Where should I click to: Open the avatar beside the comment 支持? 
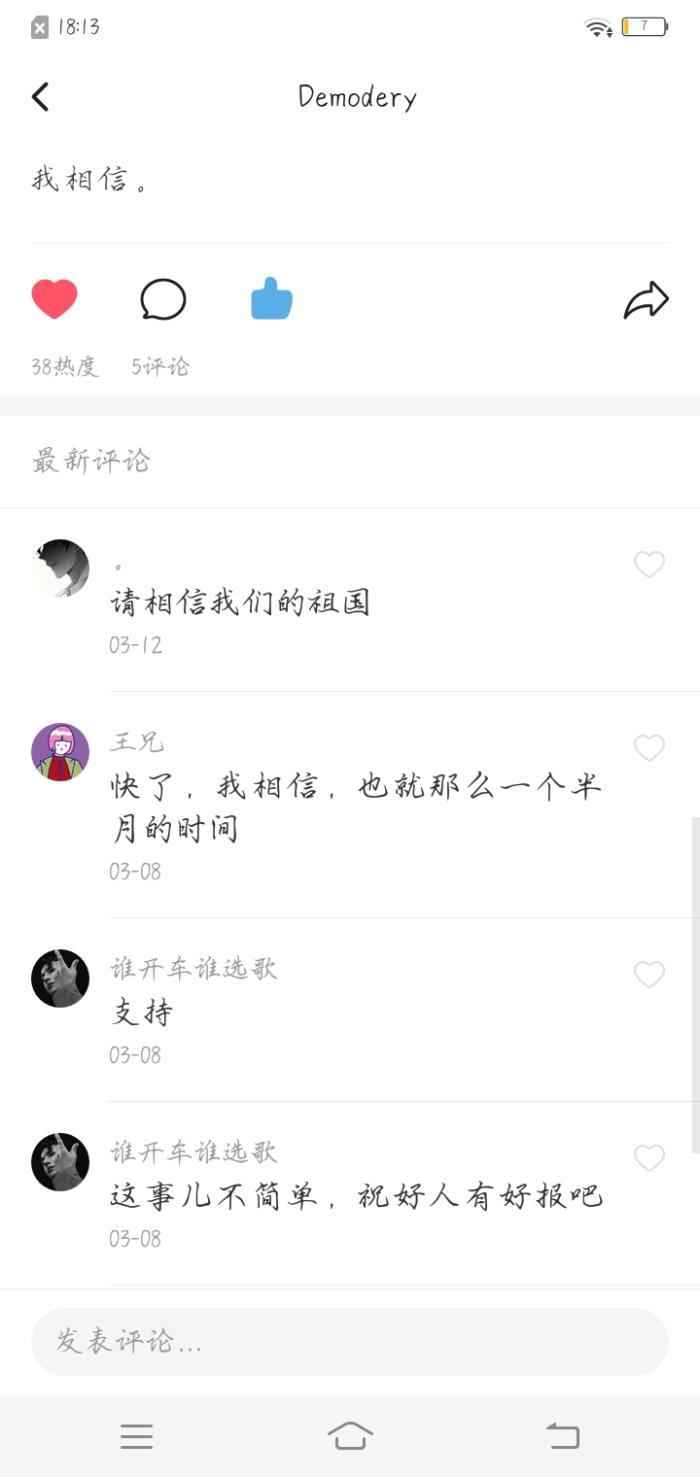pyautogui.click(x=60, y=978)
